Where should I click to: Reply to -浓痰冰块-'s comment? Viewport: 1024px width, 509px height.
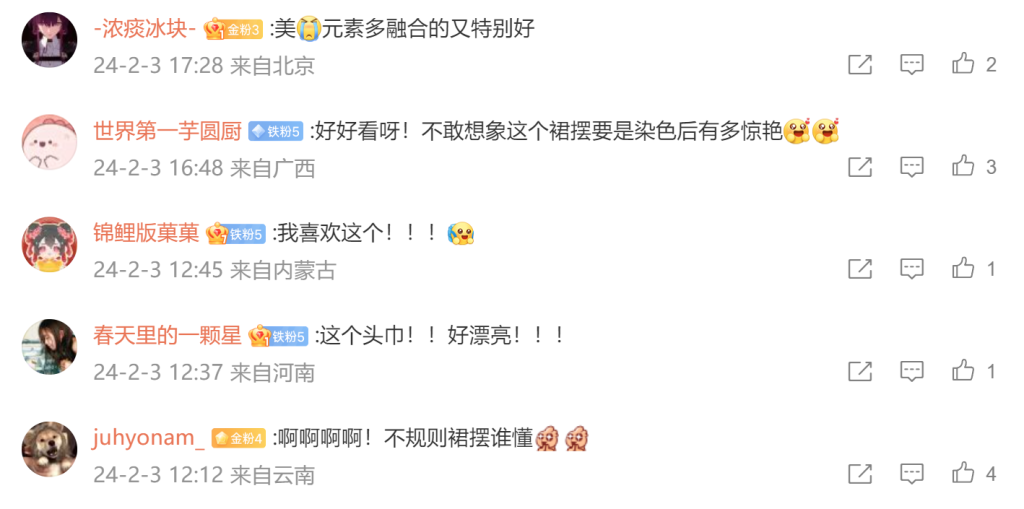pyautogui.click(x=911, y=65)
